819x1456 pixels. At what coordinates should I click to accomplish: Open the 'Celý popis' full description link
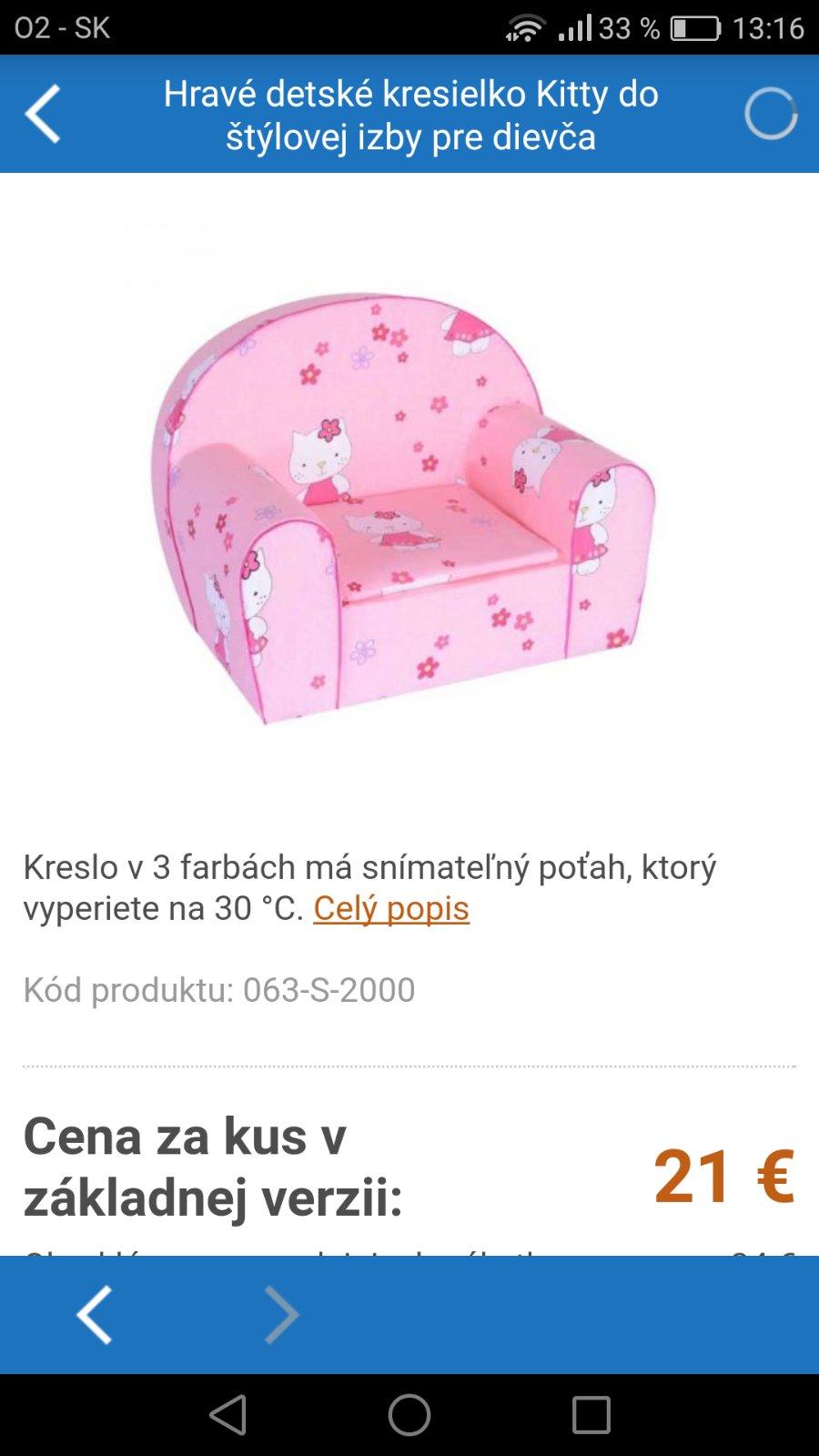point(391,908)
